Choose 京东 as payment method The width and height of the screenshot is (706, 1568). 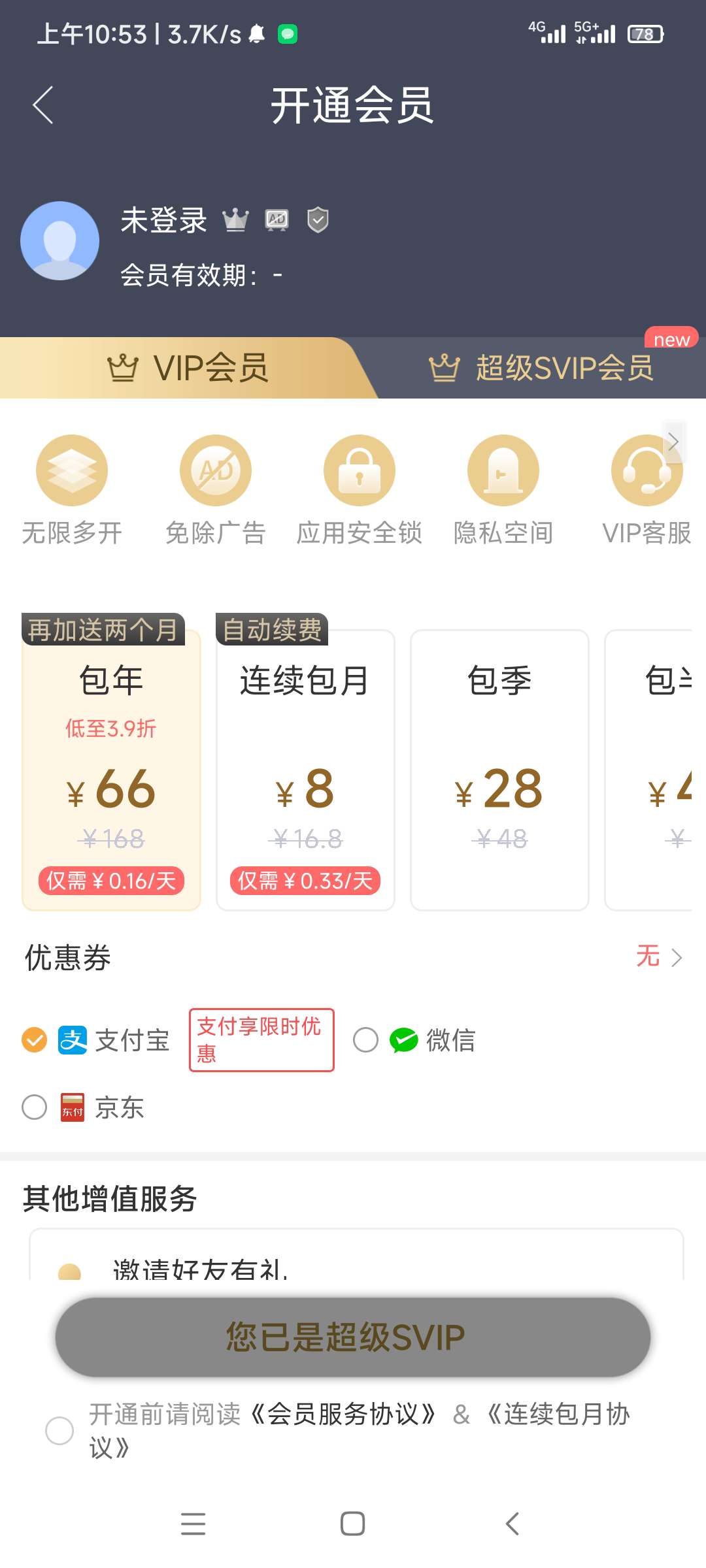click(35, 1107)
